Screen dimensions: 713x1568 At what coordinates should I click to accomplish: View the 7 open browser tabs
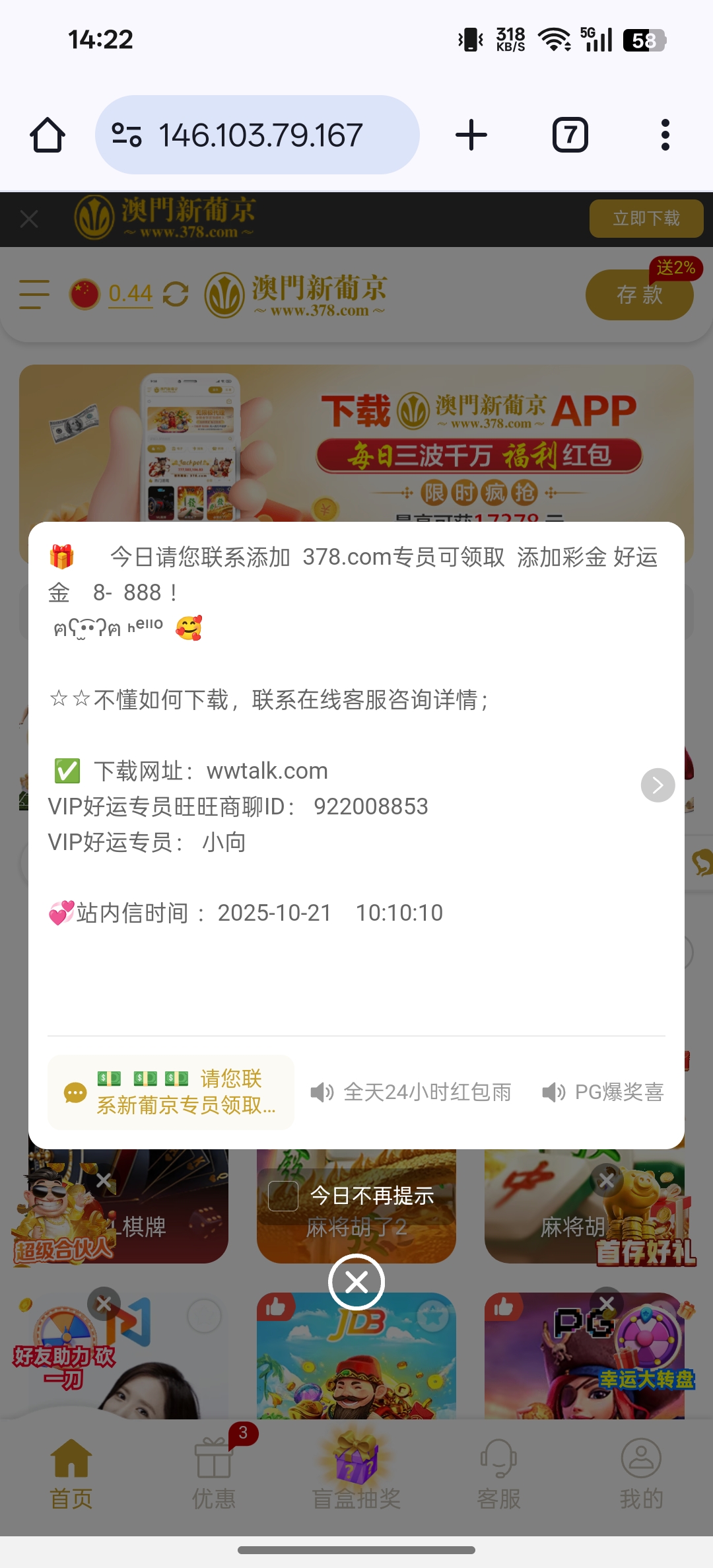pyautogui.click(x=570, y=135)
